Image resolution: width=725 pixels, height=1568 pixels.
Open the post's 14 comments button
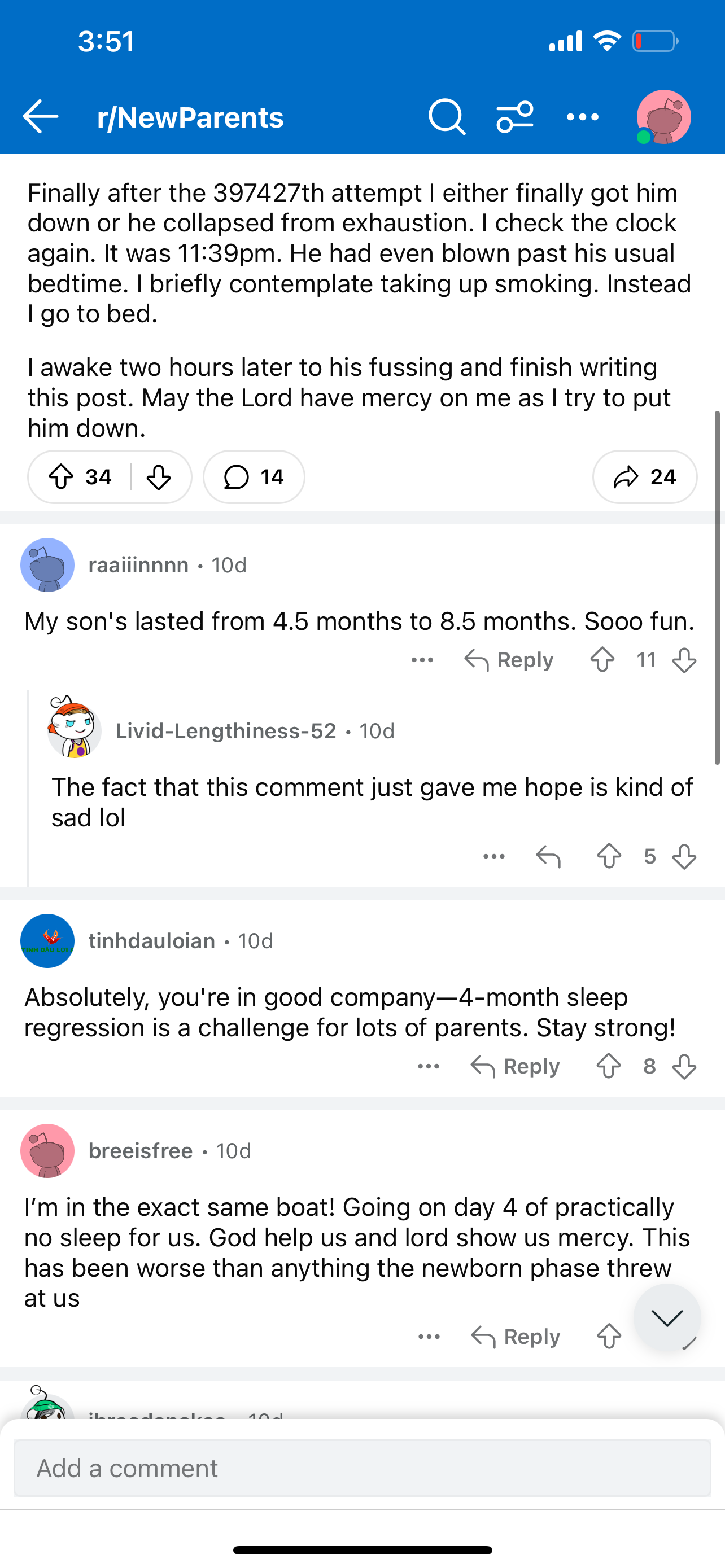(254, 476)
